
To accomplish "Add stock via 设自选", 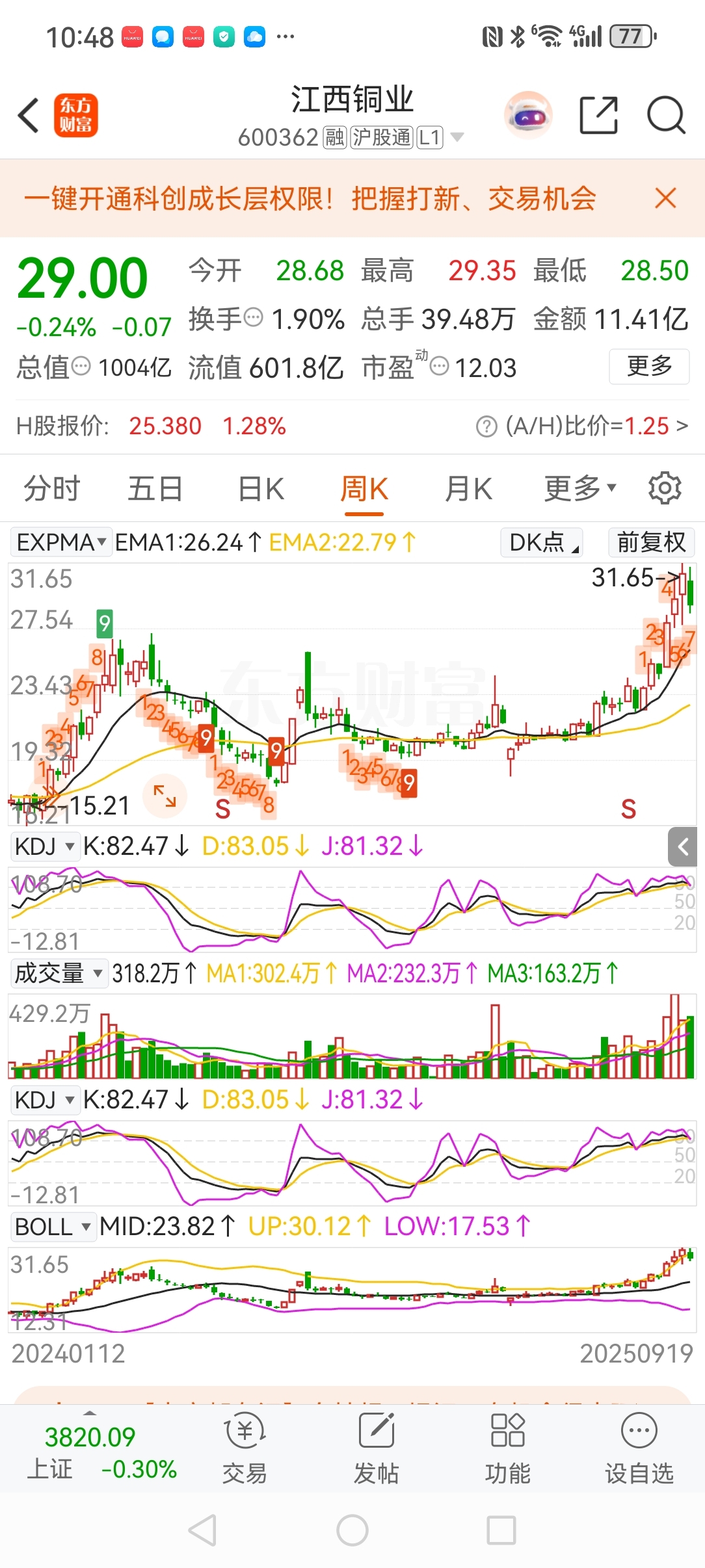I will click(639, 1448).
